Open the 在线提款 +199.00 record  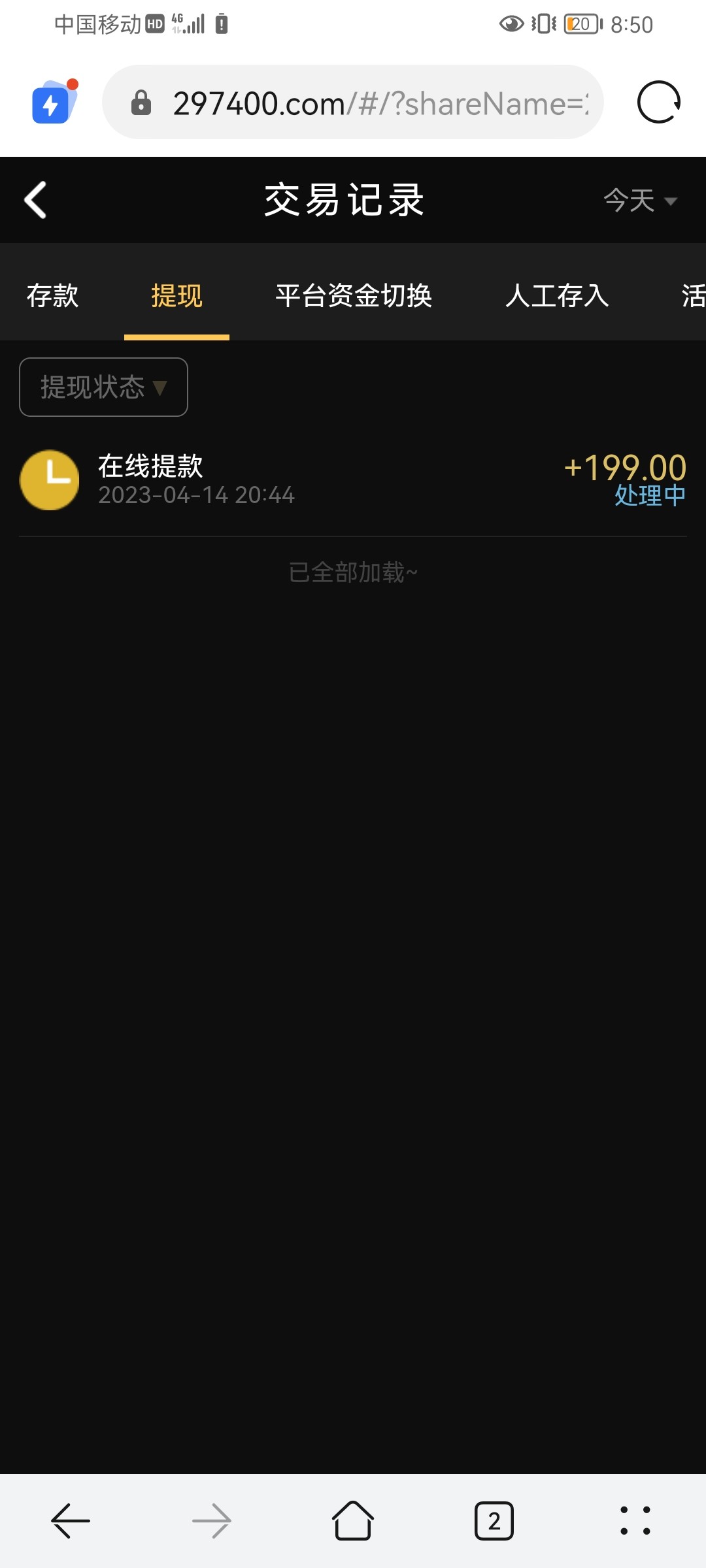point(353,480)
